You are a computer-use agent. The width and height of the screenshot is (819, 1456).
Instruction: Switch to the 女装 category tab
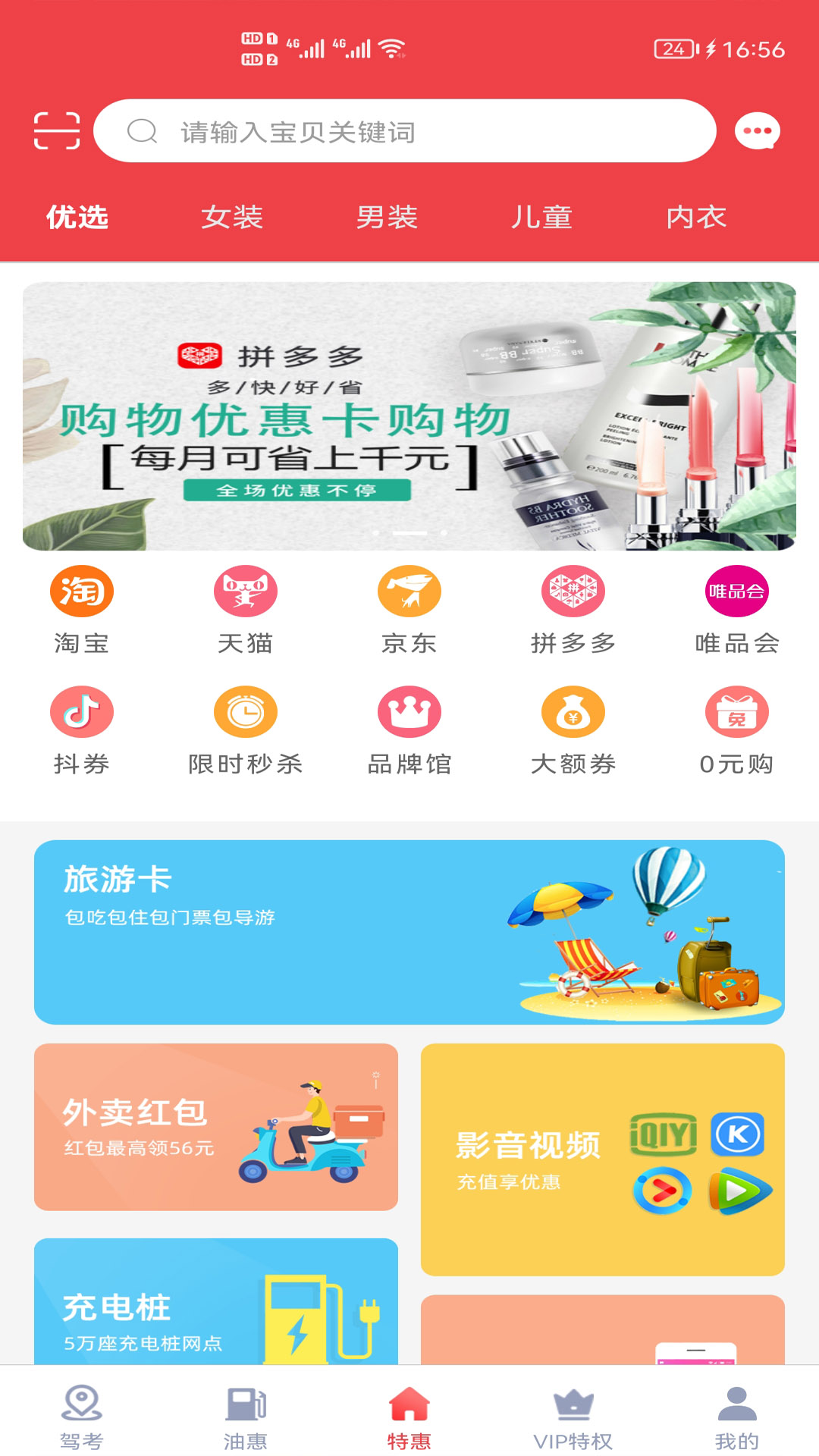coord(231,218)
